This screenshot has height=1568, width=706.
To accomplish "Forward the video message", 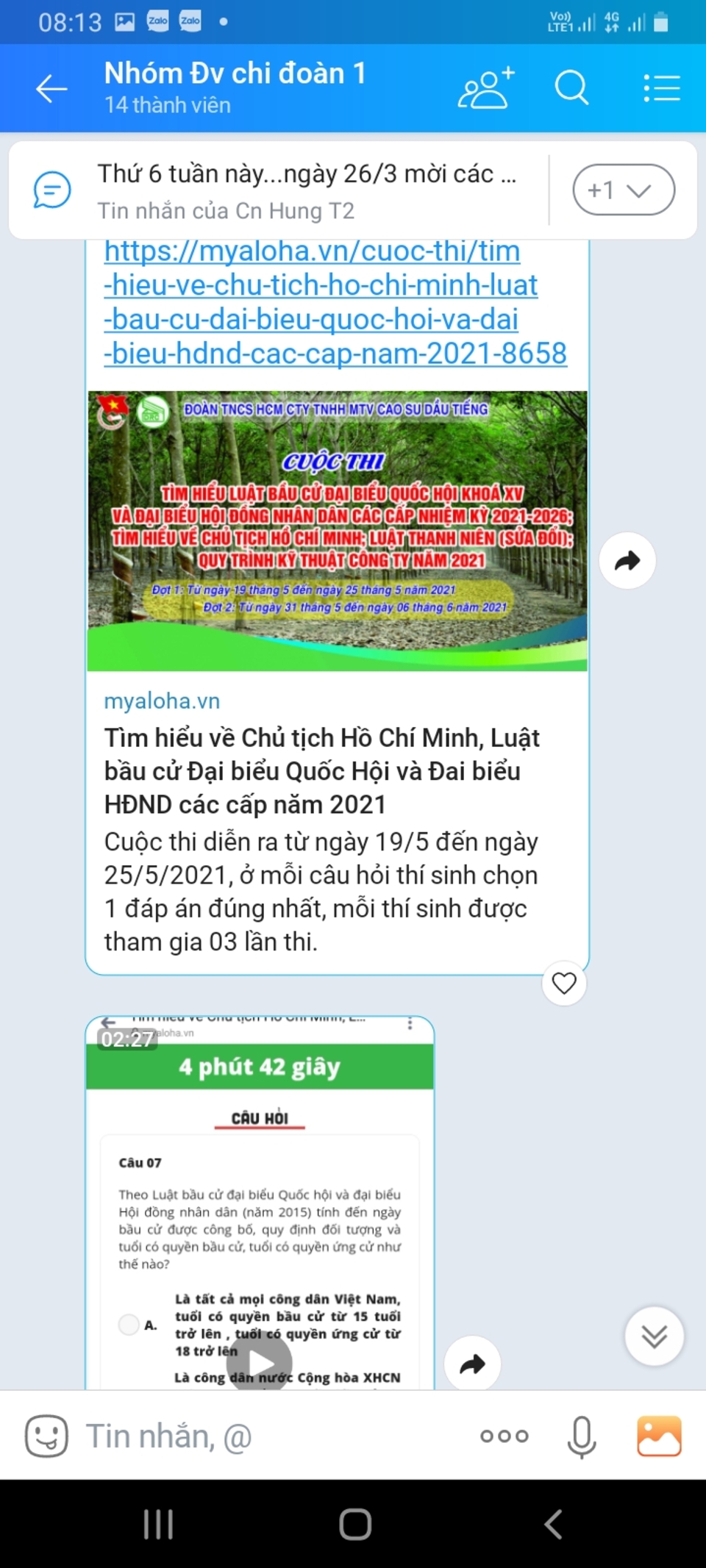I will (x=472, y=1364).
